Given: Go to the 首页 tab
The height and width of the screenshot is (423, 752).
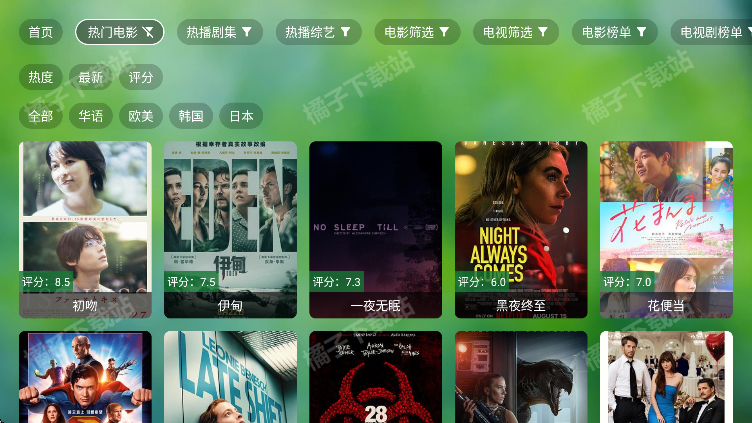Looking at the screenshot, I should click(x=40, y=32).
